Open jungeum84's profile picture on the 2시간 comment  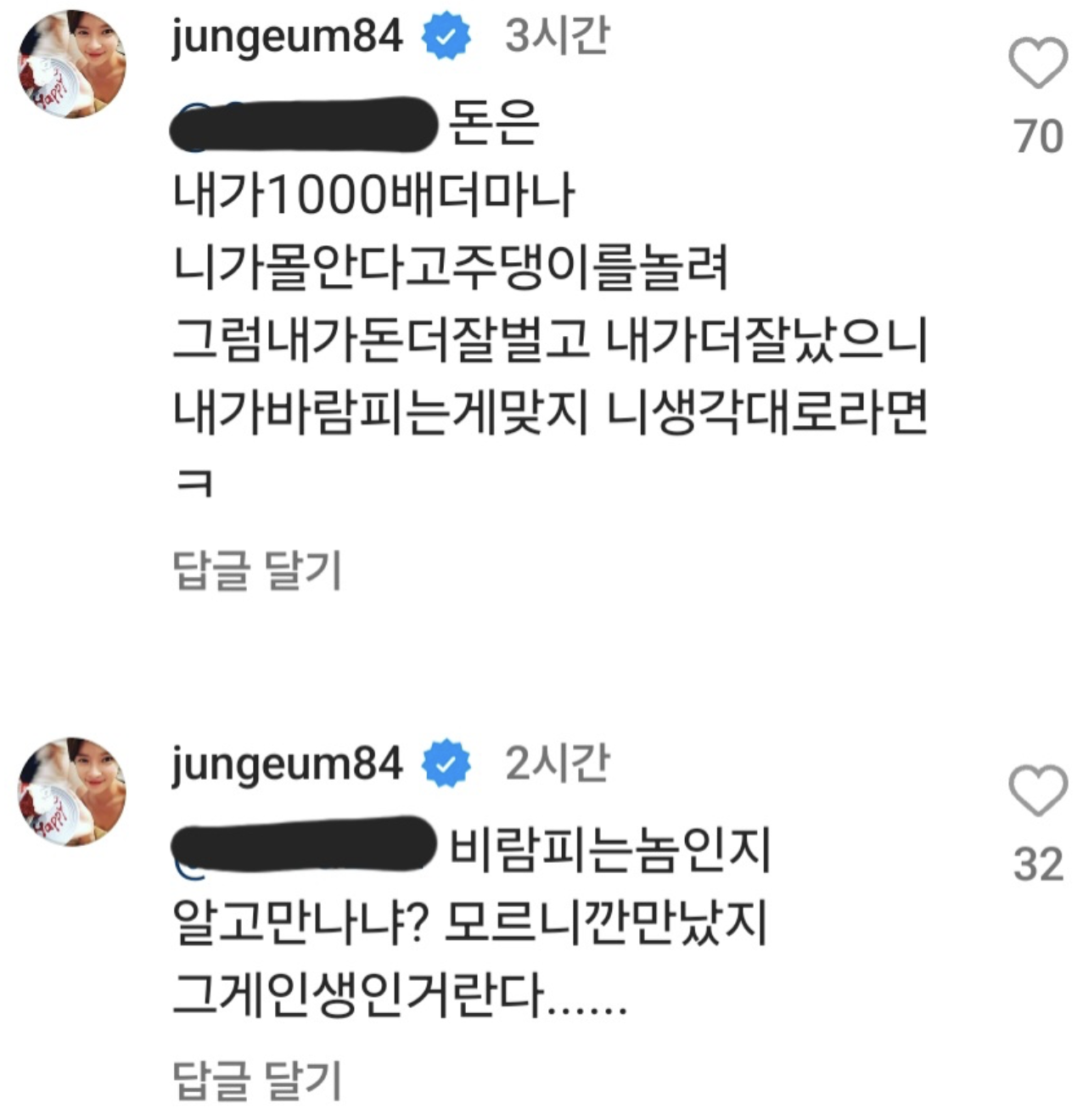tap(72, 792)
